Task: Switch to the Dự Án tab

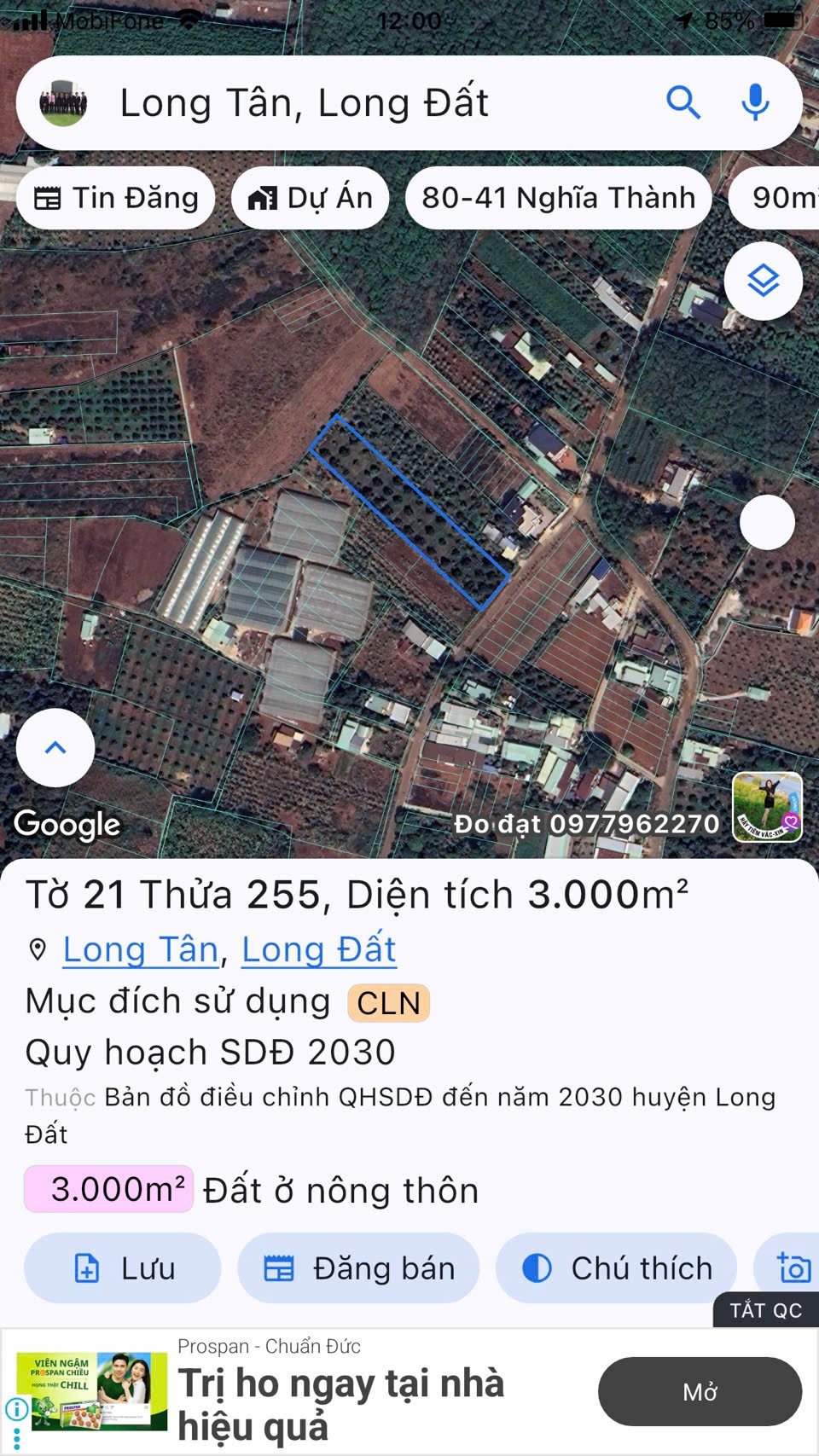Action: click(x=310, y=198)
